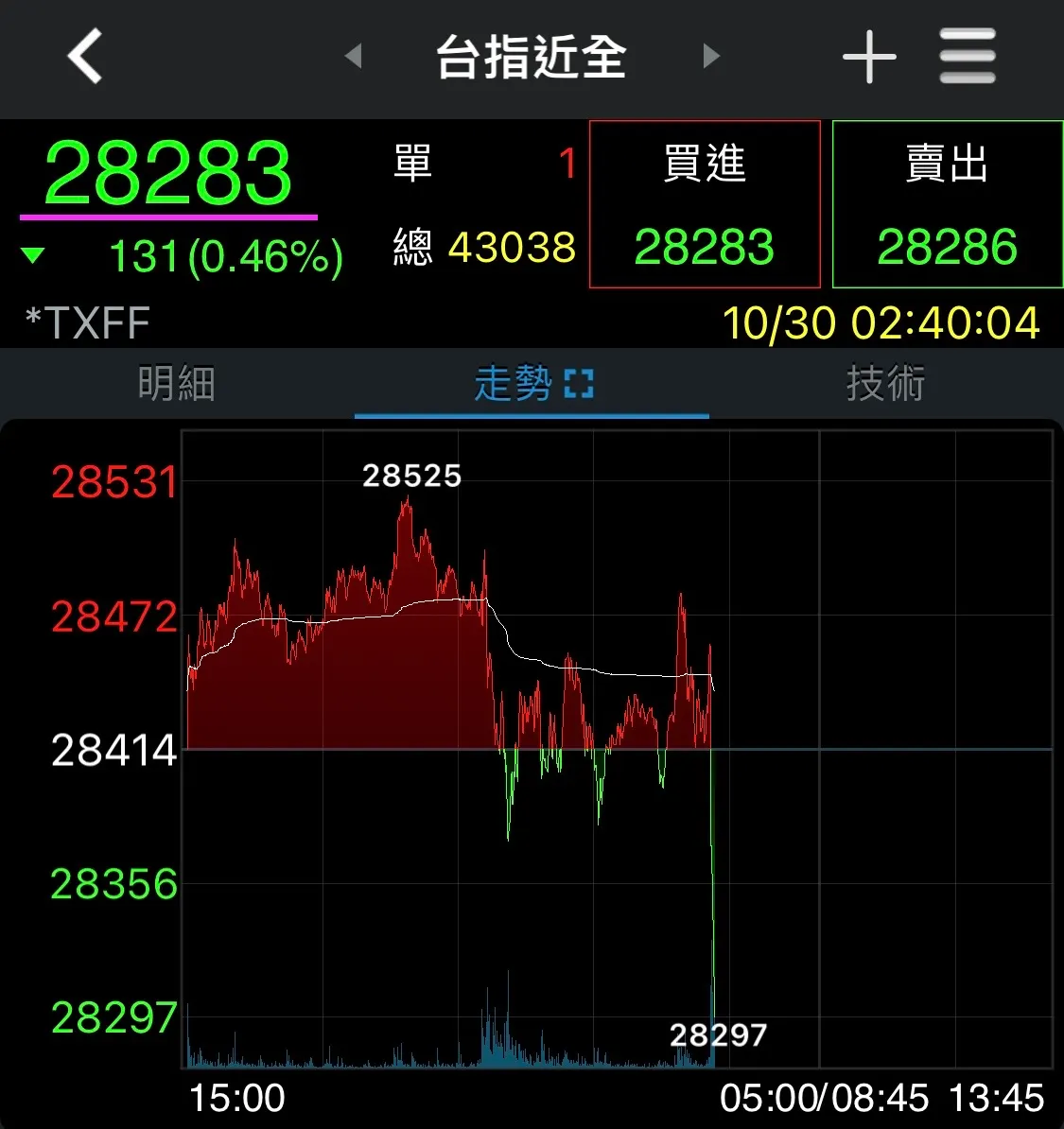Tap the *TXFF symbol label
Image resolution: width=1064 pixels, height=1129 pixels.
[x=85, y=322]
